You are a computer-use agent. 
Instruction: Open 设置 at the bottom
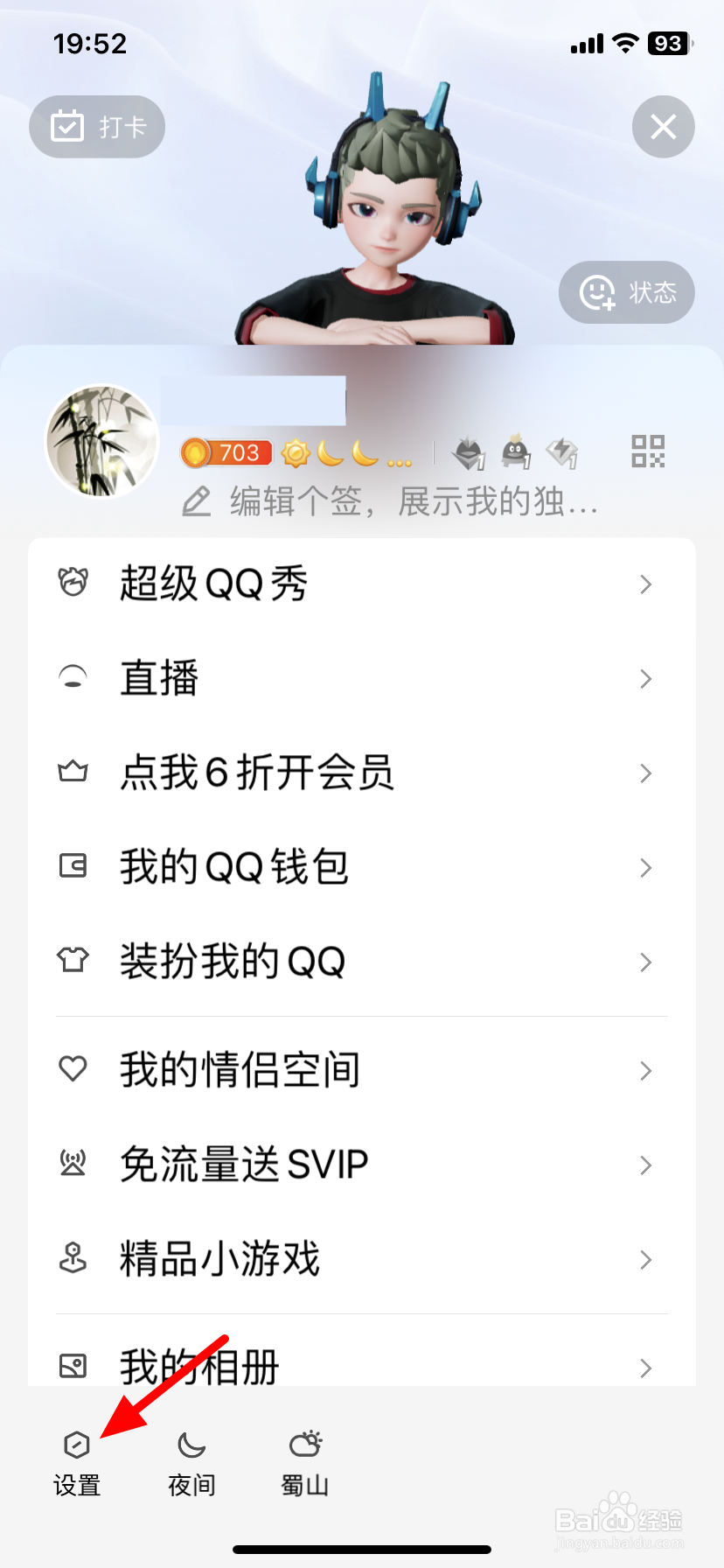(77, 1464)
